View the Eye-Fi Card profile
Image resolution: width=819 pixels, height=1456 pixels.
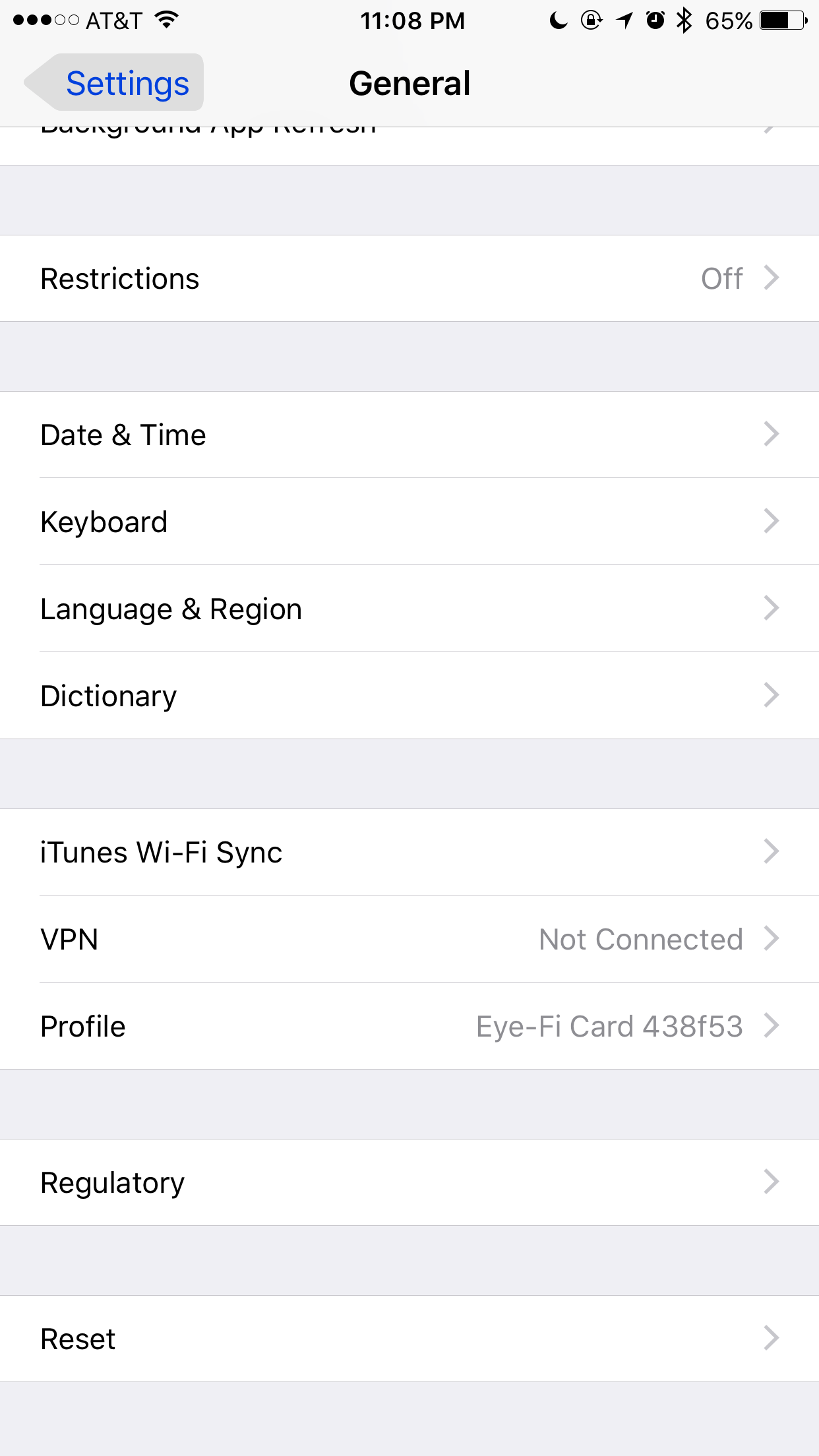(409, 1026)
